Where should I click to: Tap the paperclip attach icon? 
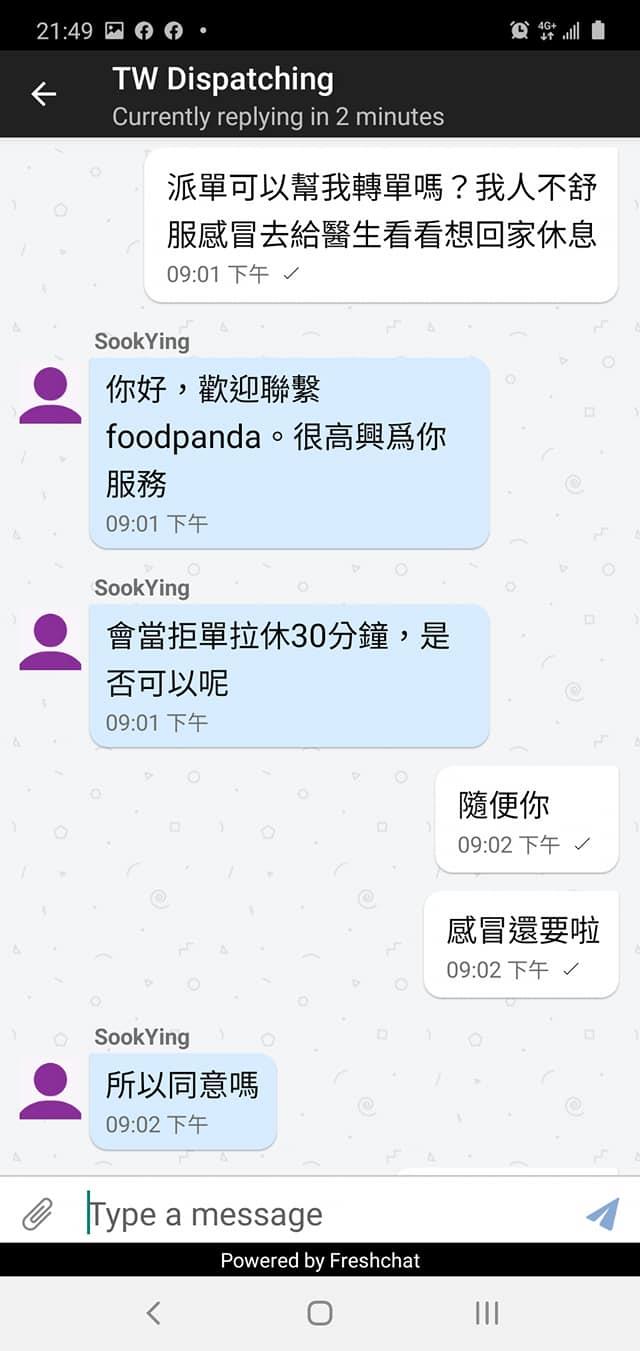click(x=37, y=1214)
